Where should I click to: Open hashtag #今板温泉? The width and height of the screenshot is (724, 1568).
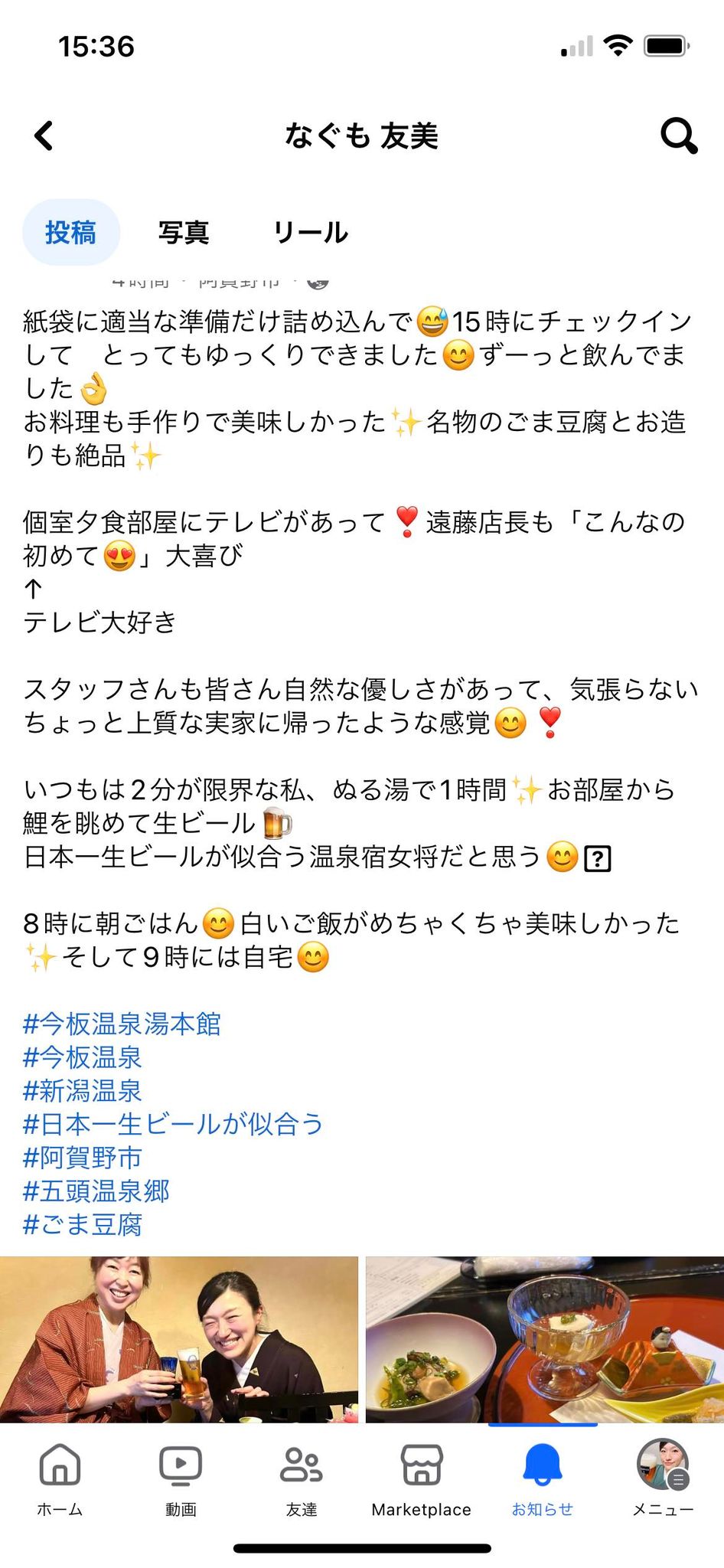(83, 1057)
